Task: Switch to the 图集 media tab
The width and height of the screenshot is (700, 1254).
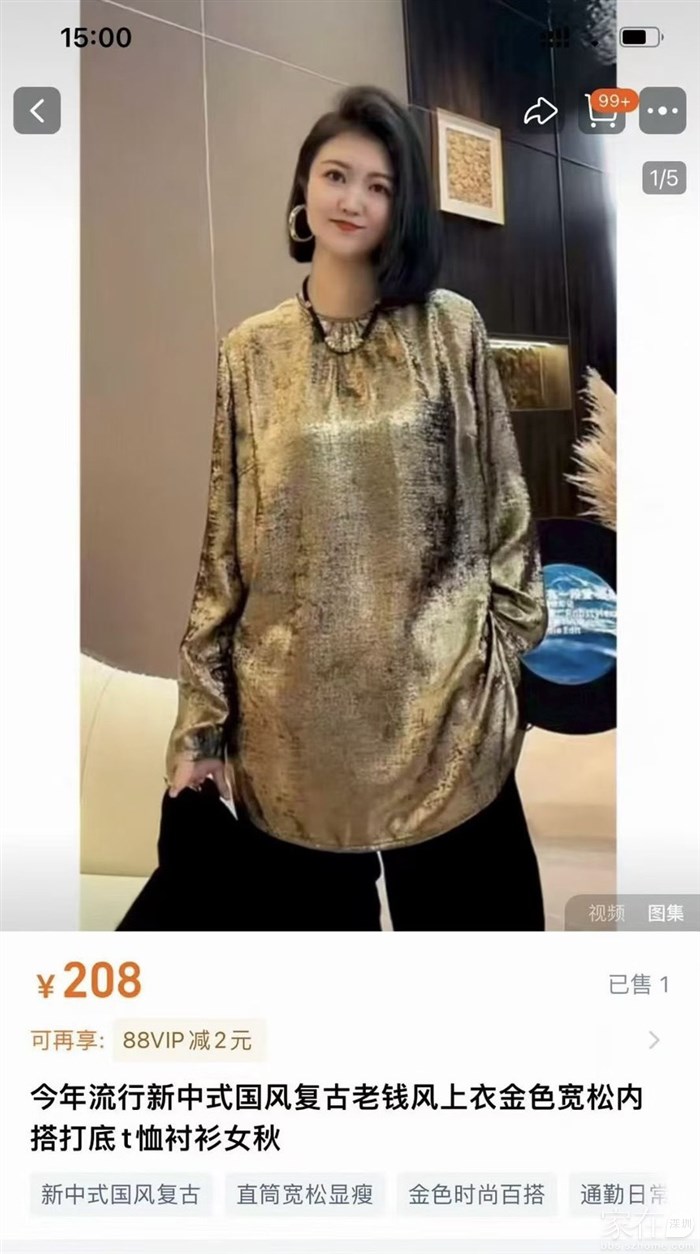Action: click(x=666, y=912)
